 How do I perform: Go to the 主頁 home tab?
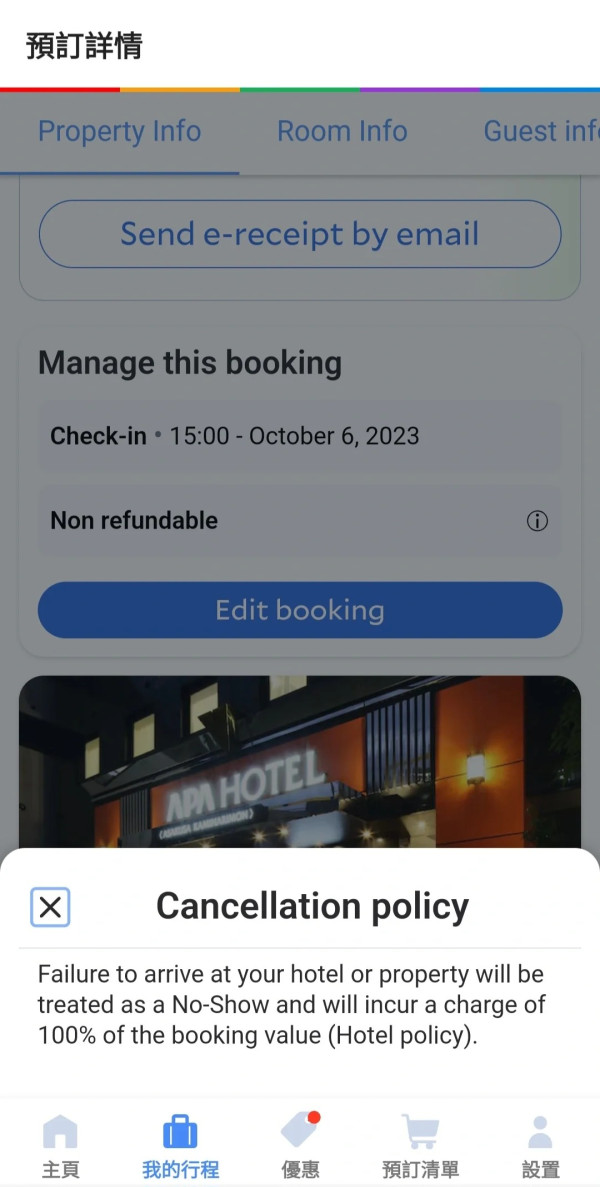60,1146
